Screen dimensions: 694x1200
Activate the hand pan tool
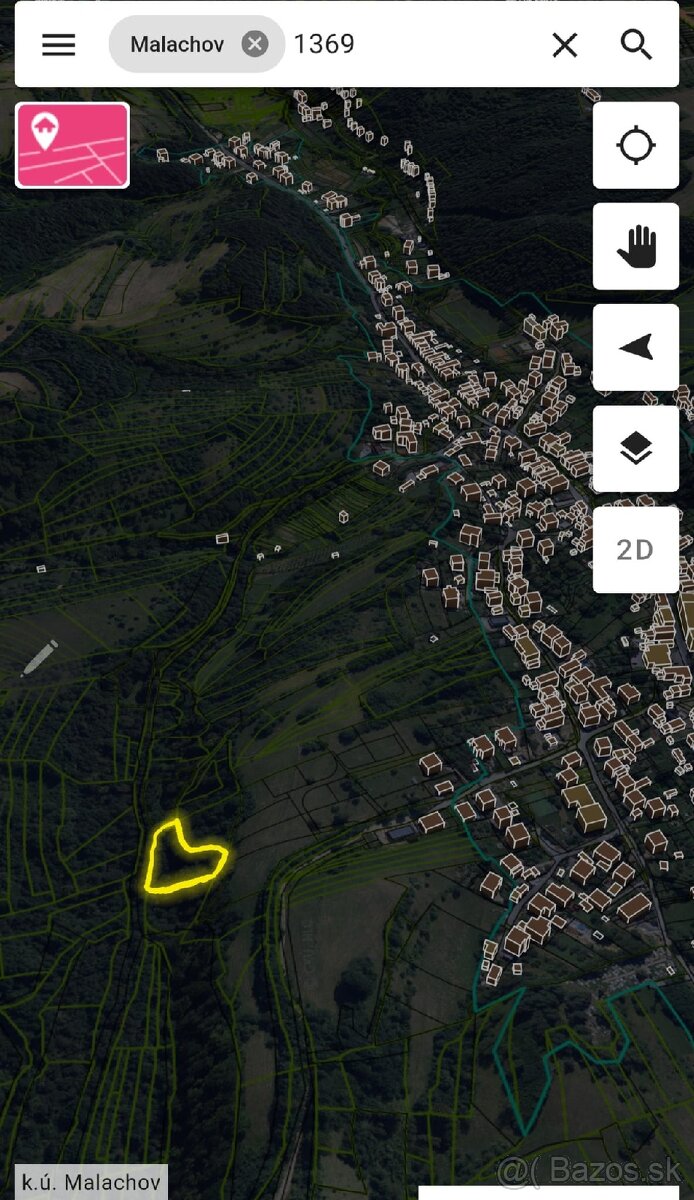pos(636,247)
